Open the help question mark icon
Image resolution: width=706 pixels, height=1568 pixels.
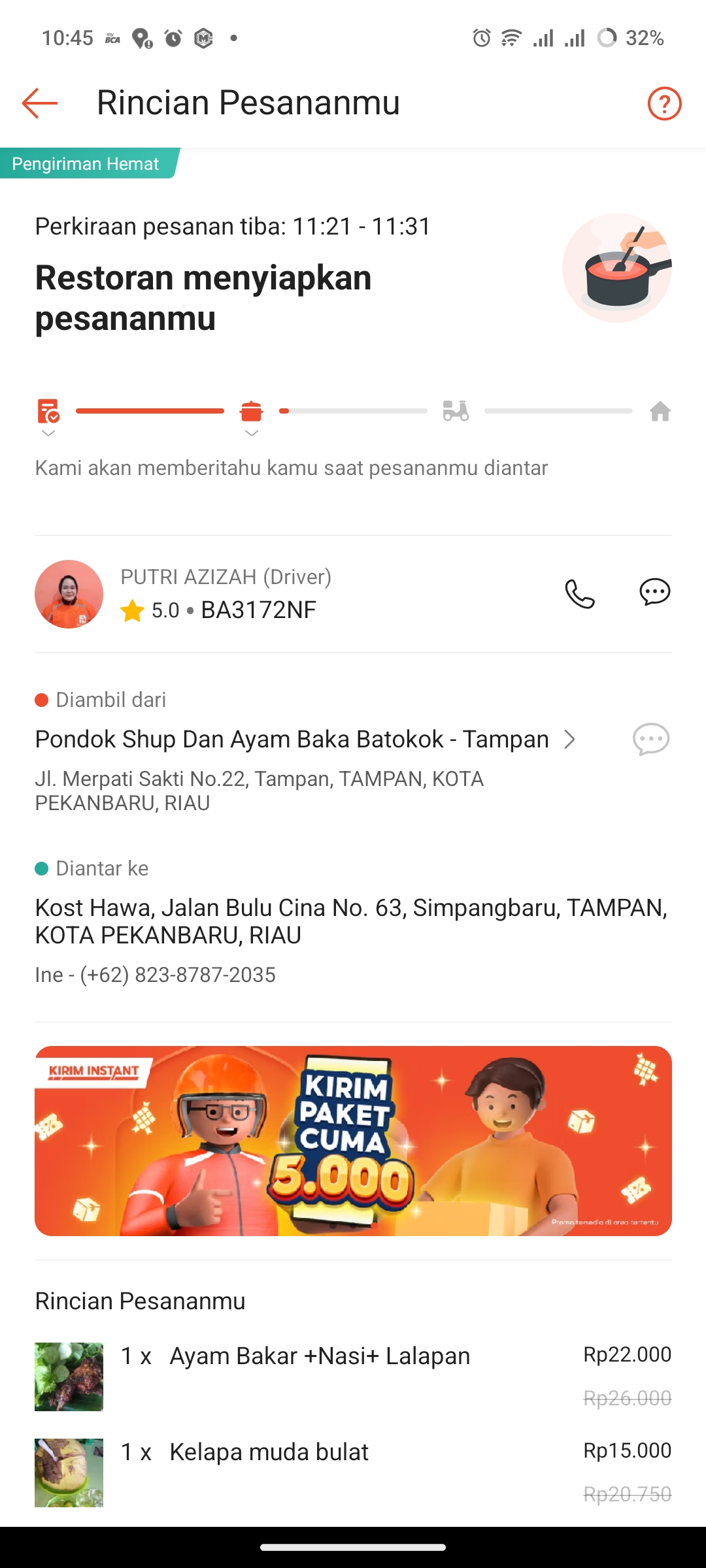pos(664,103)
